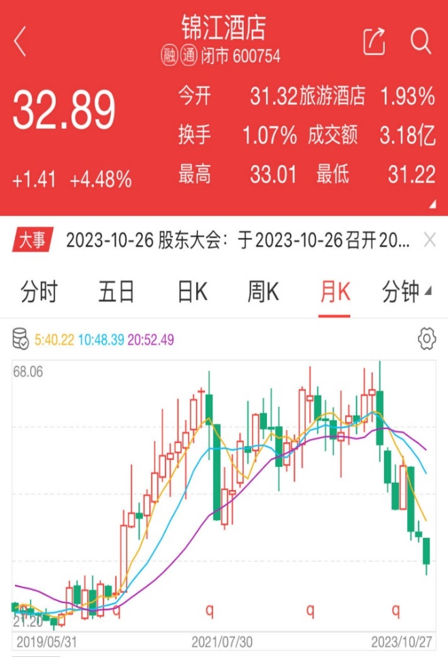Image resolution: width=448 pixels, height=657 pixels.
Task: Expand the 分钟 interval dropdown
Action: [x=406, y=291]
